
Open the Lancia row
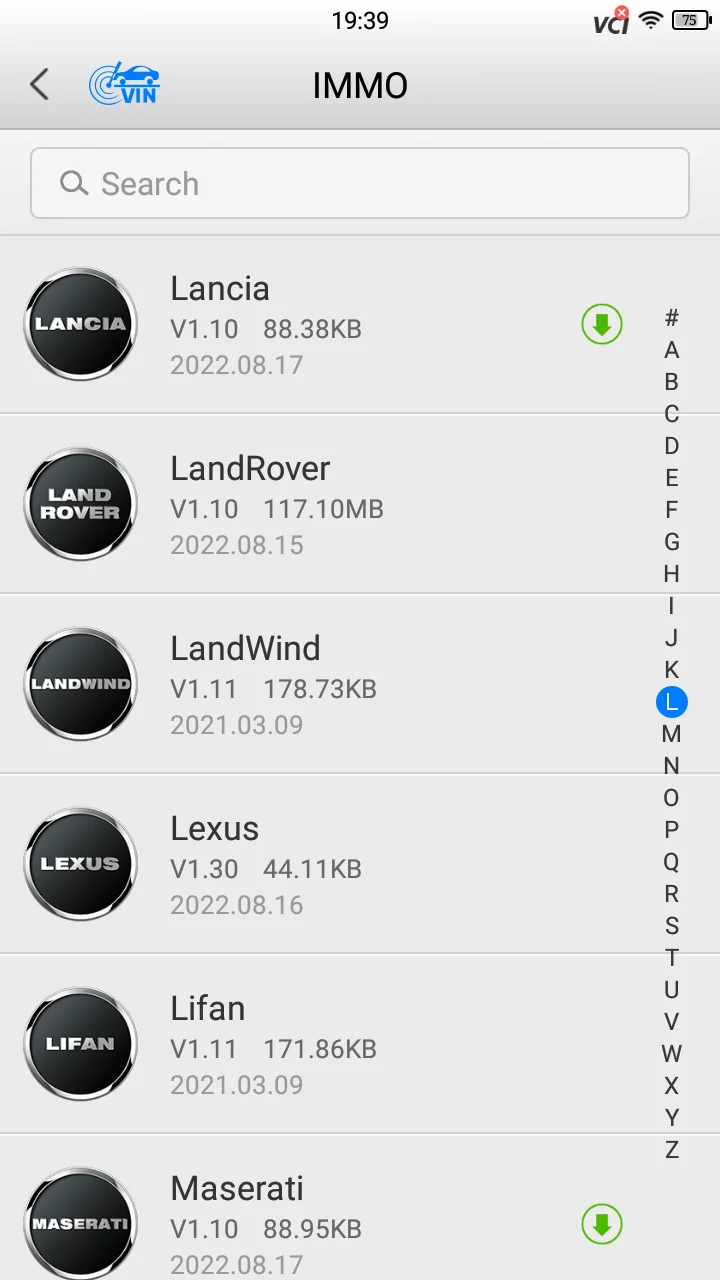pos(300,324)
